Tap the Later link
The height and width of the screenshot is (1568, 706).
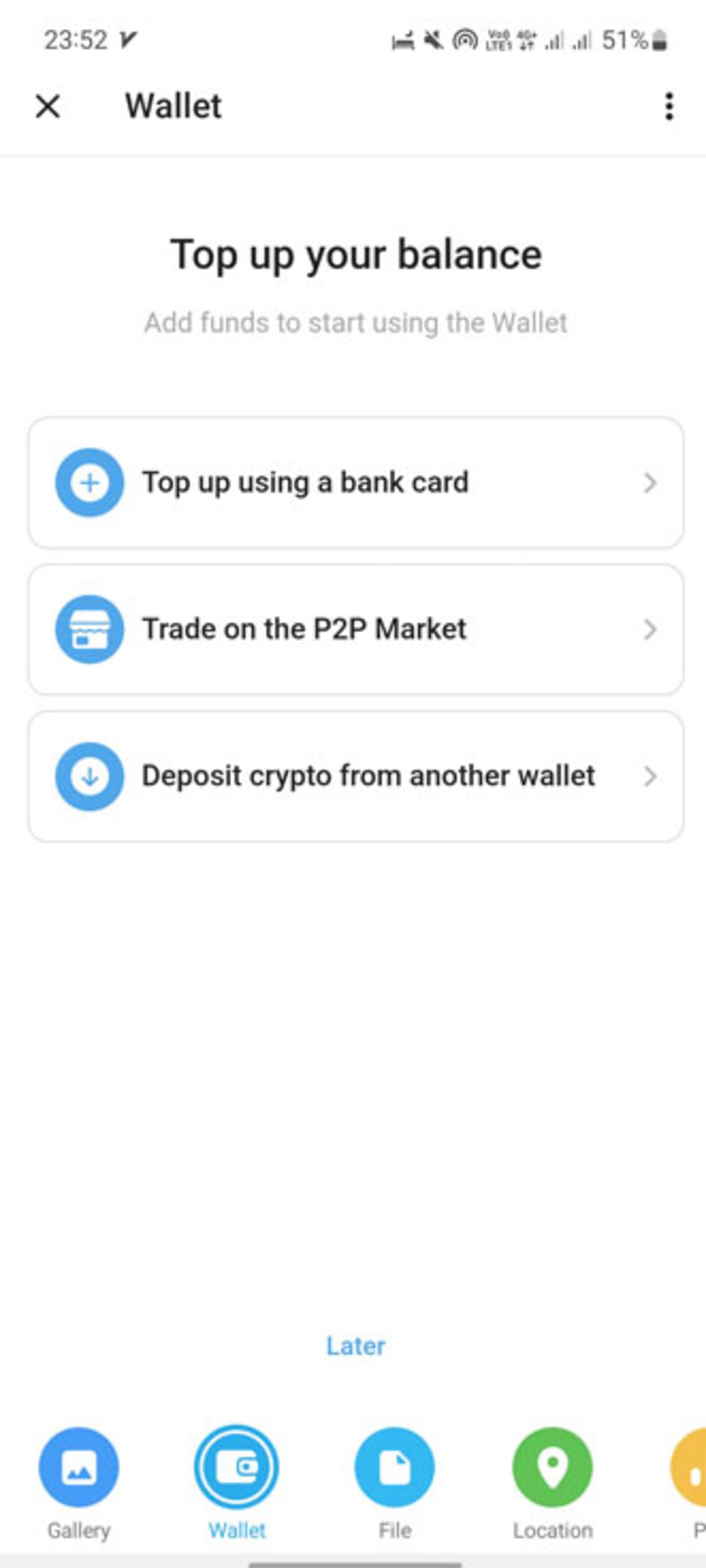(x=356, y=1346)
